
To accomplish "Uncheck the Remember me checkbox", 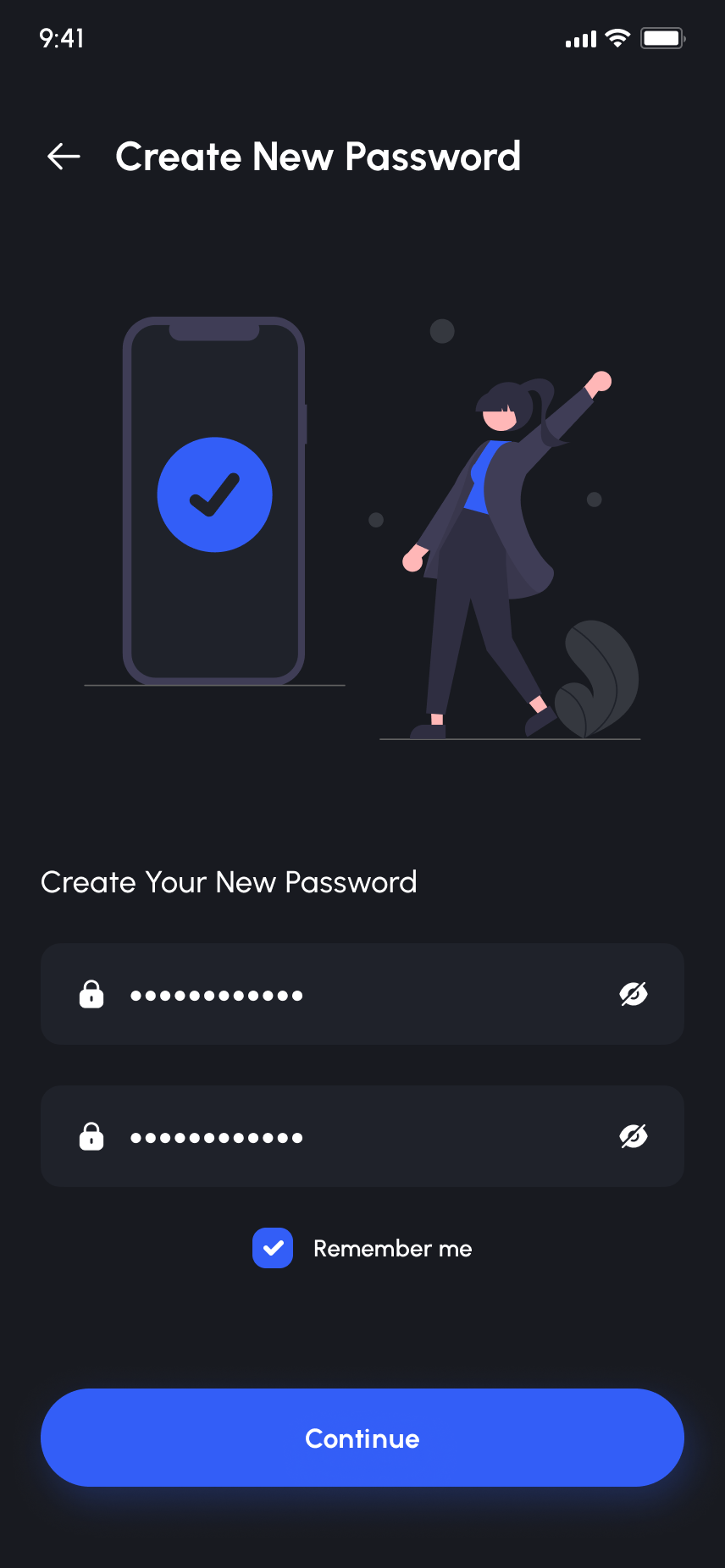I will 273,1248.
